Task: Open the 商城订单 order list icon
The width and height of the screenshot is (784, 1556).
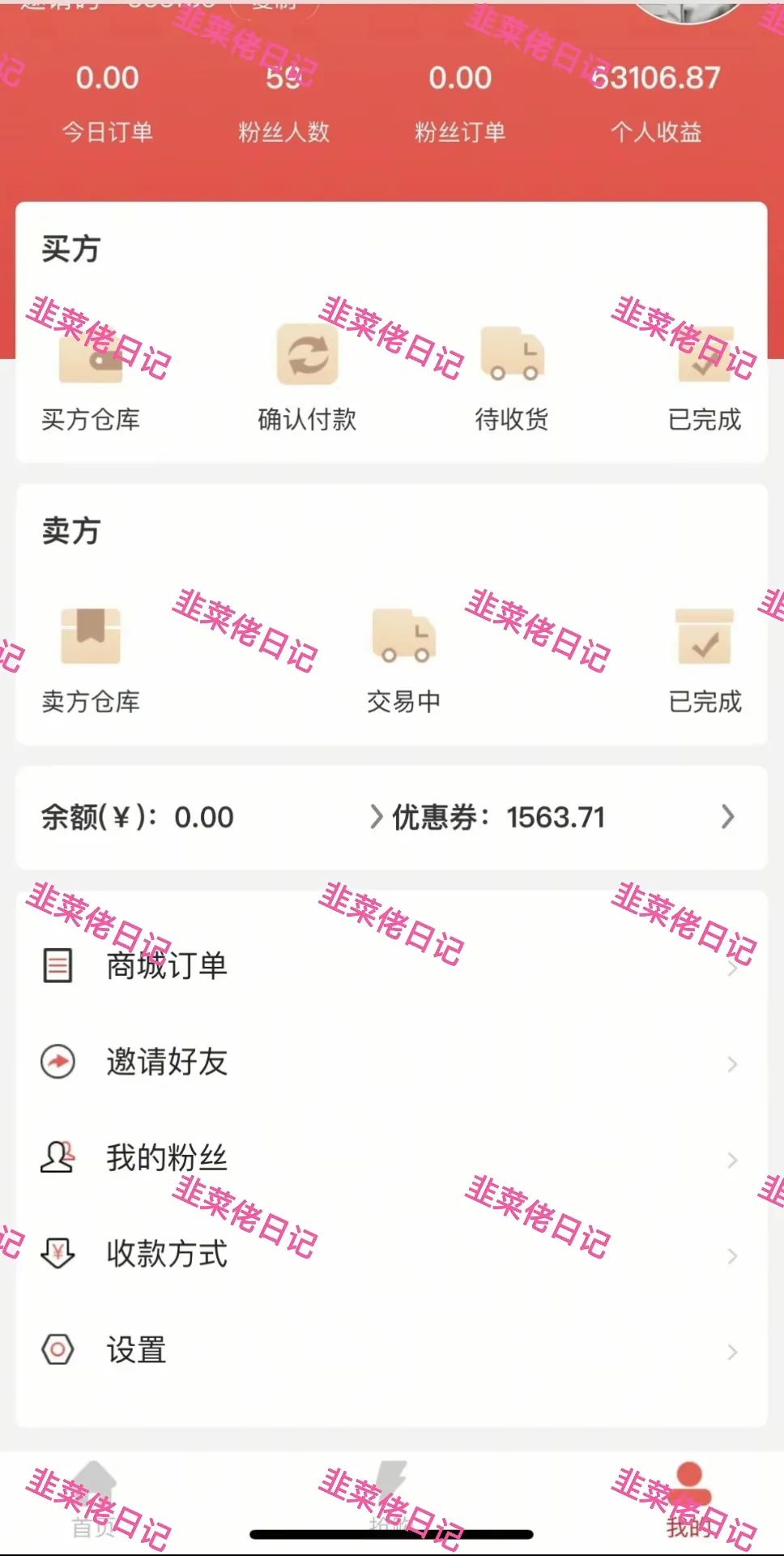Action: coord(57,965)
